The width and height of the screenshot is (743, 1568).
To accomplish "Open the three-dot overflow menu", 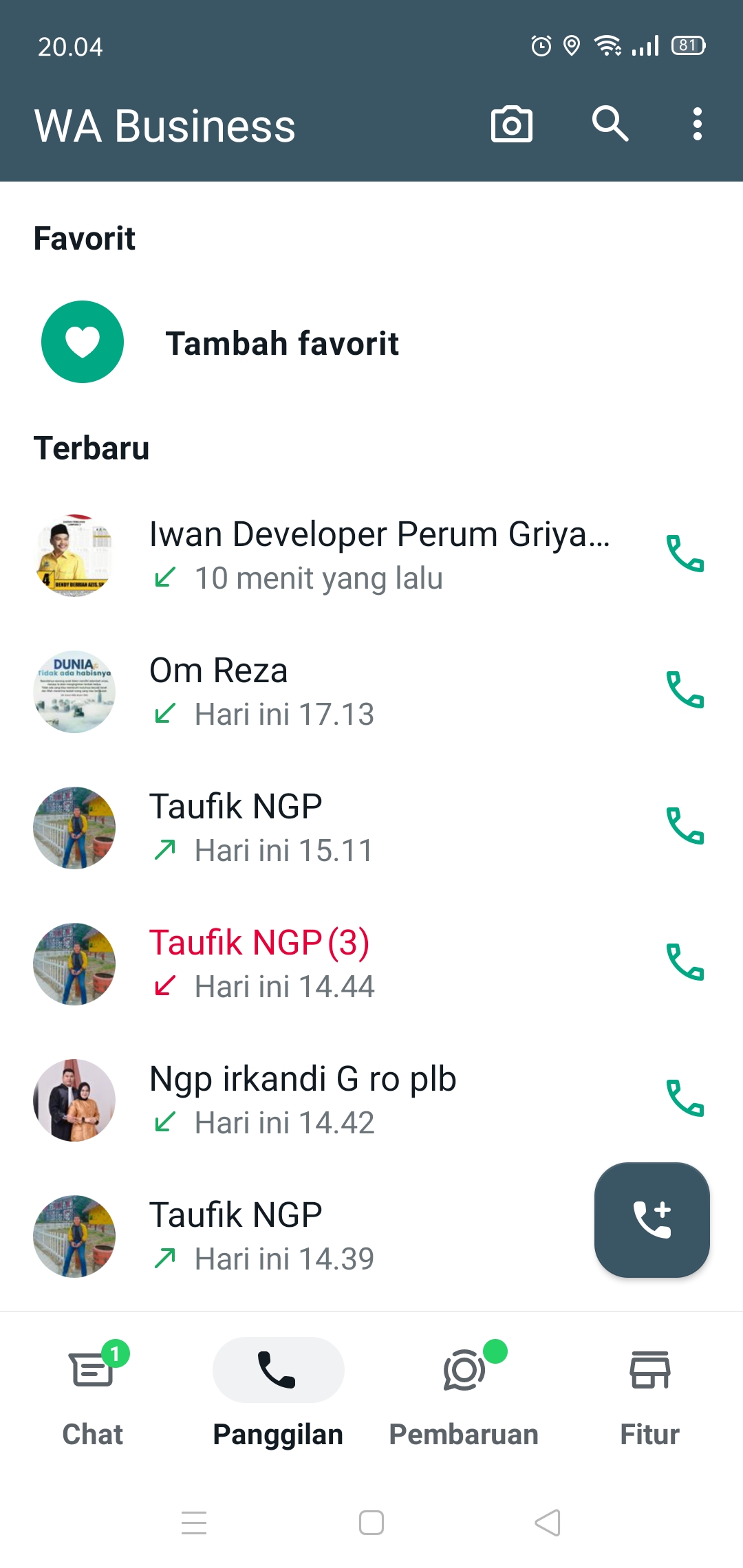I will (697, 124).
